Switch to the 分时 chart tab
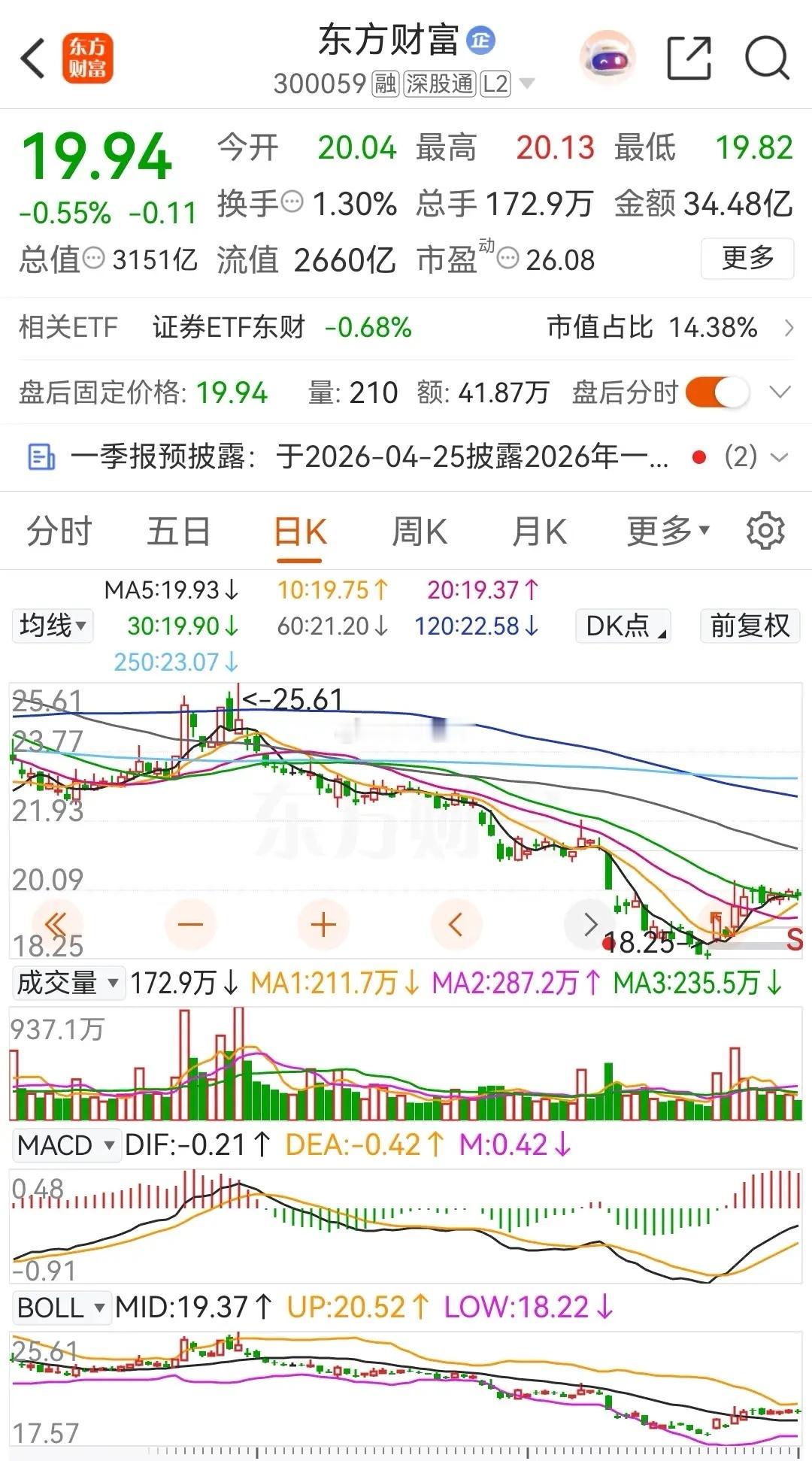Screen dimensions: 812x1461 (x=59, y=532)
